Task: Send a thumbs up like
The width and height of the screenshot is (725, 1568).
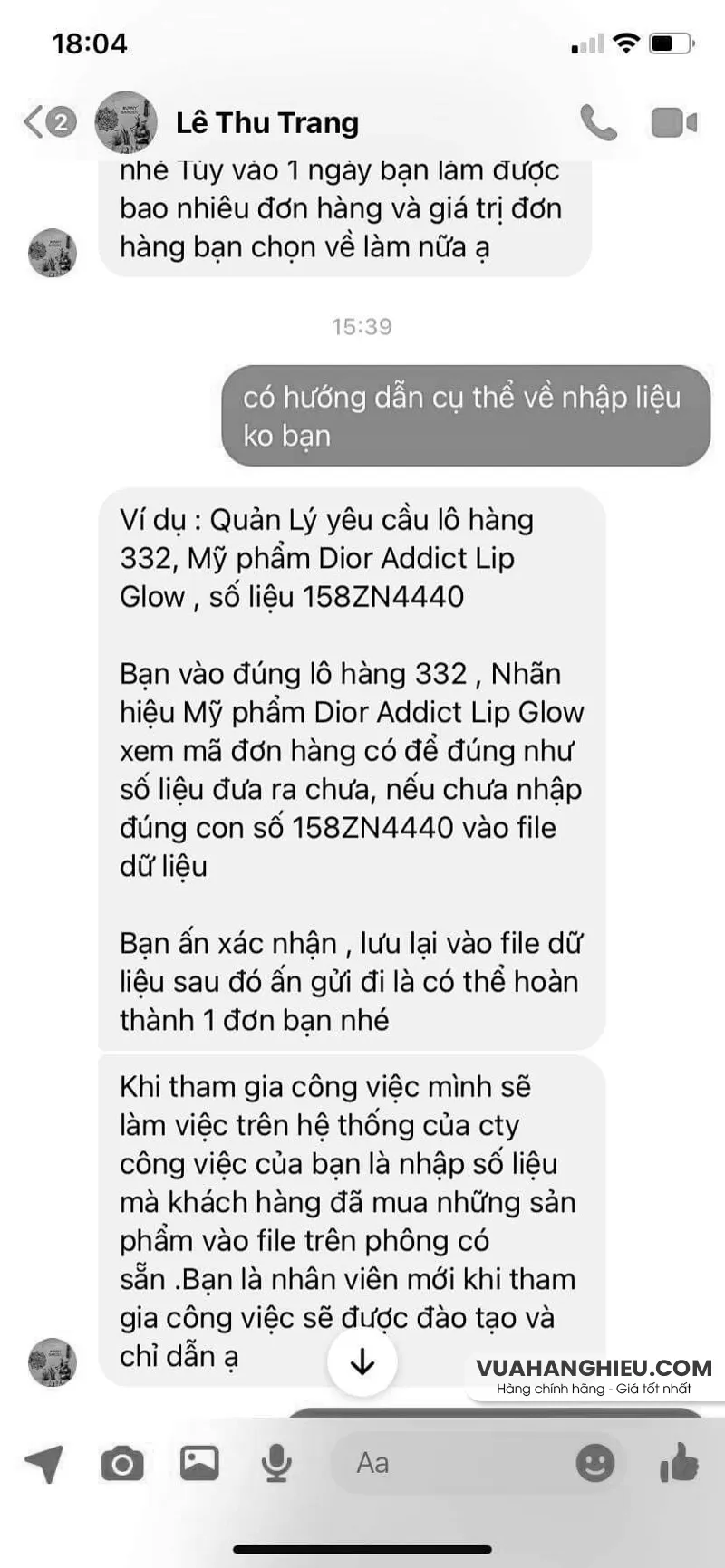Action: pyautogui.click(x=681, y=1461)
